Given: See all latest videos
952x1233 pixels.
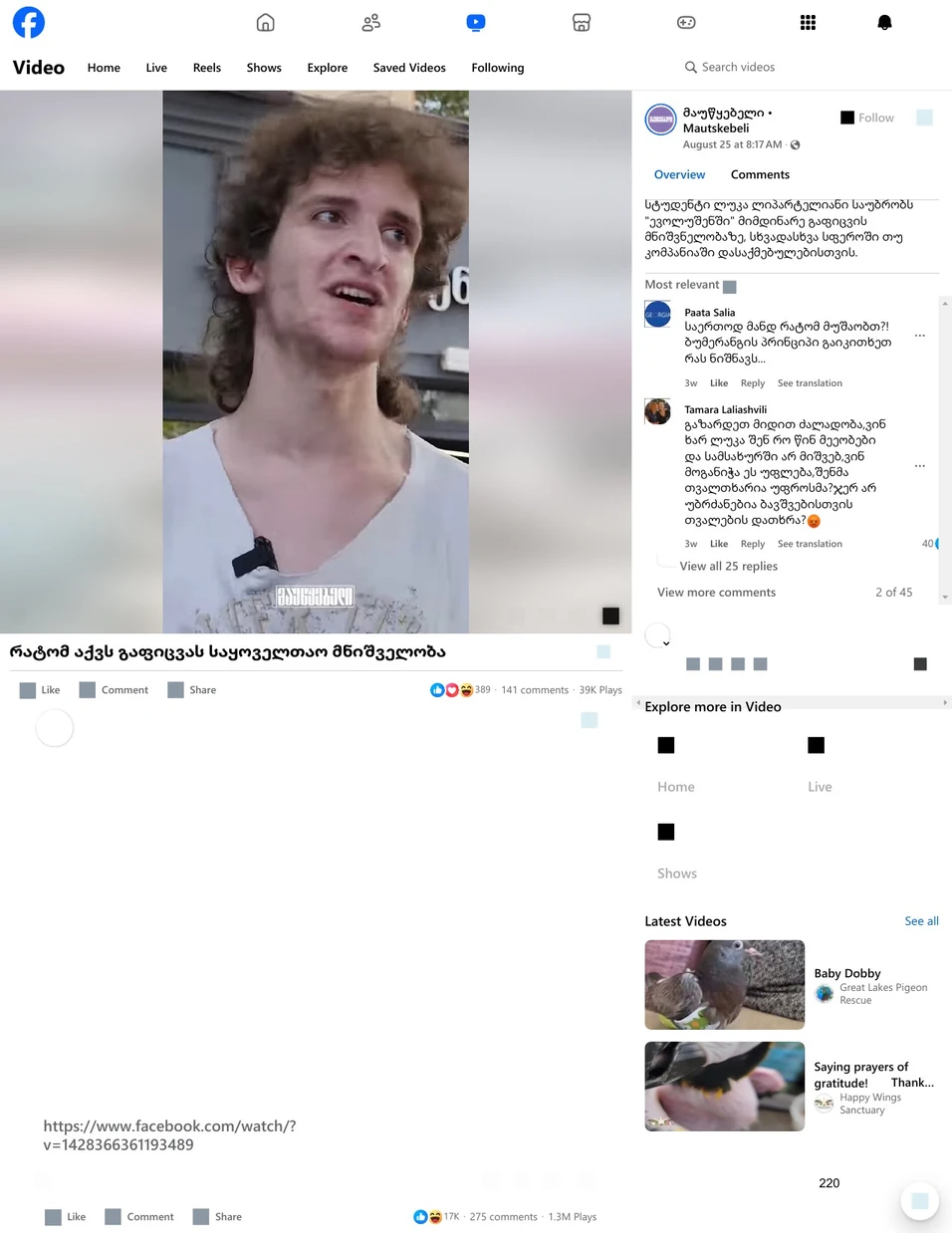Looking at the screenshot, I should click(920, 921).
